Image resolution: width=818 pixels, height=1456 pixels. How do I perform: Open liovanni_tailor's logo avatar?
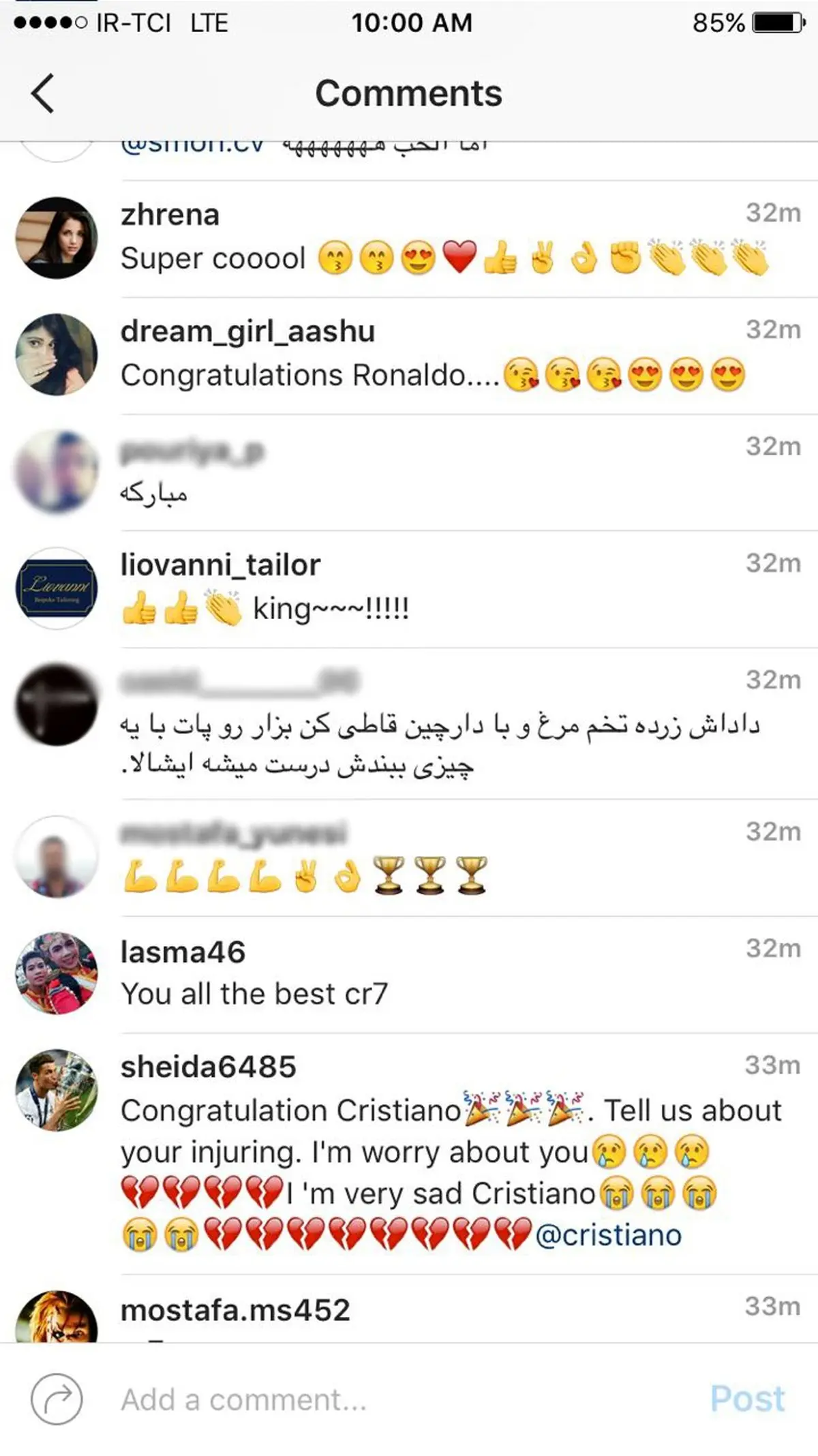coord(57,588)
